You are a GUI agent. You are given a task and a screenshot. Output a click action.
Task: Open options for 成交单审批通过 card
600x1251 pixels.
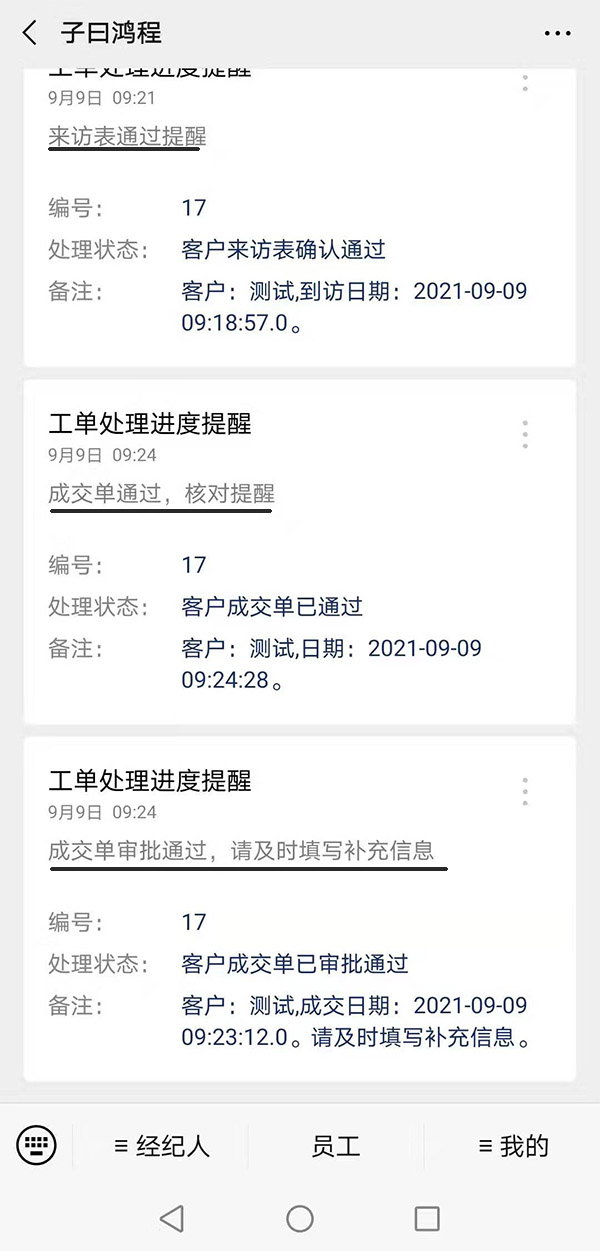coord(525,791)
